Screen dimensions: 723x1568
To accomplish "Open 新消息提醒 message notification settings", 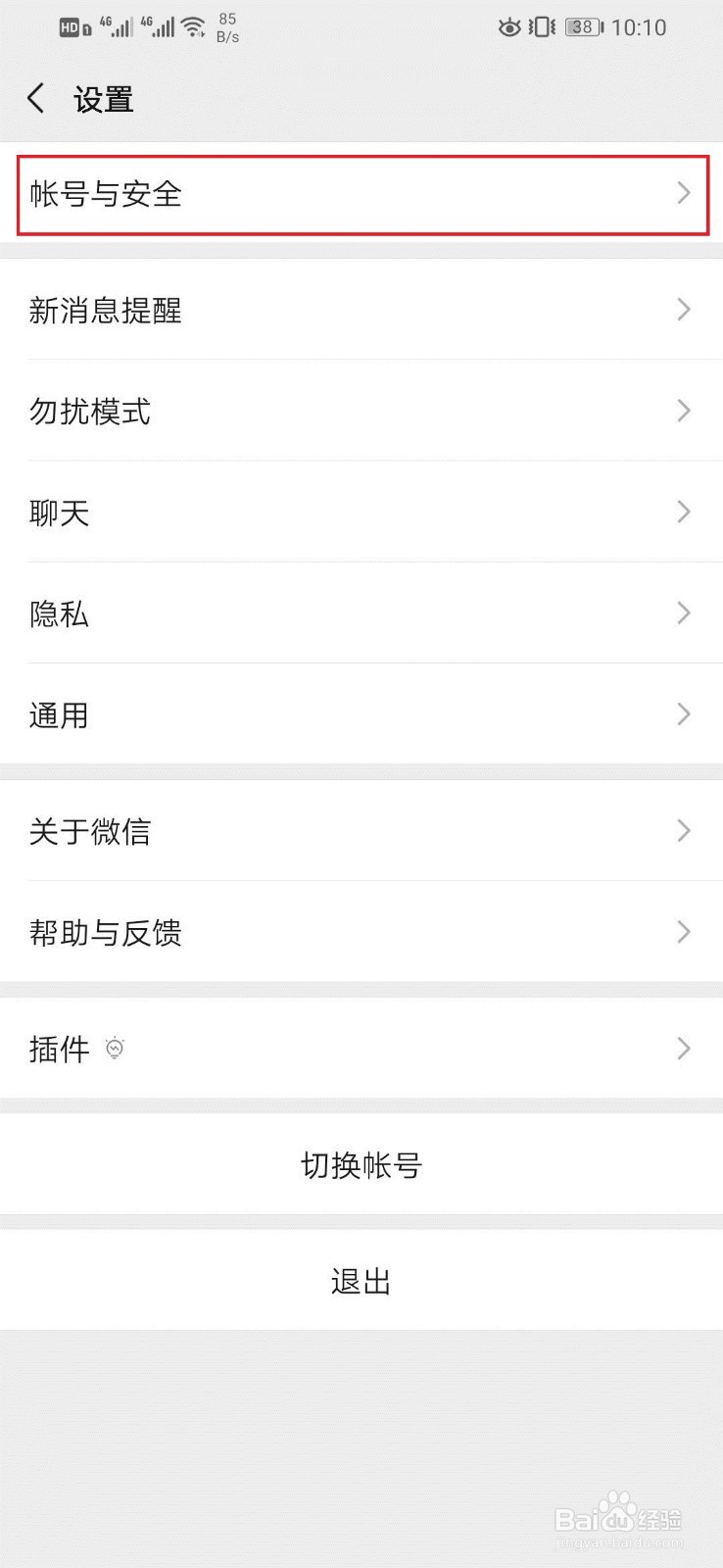I will 361,311.
